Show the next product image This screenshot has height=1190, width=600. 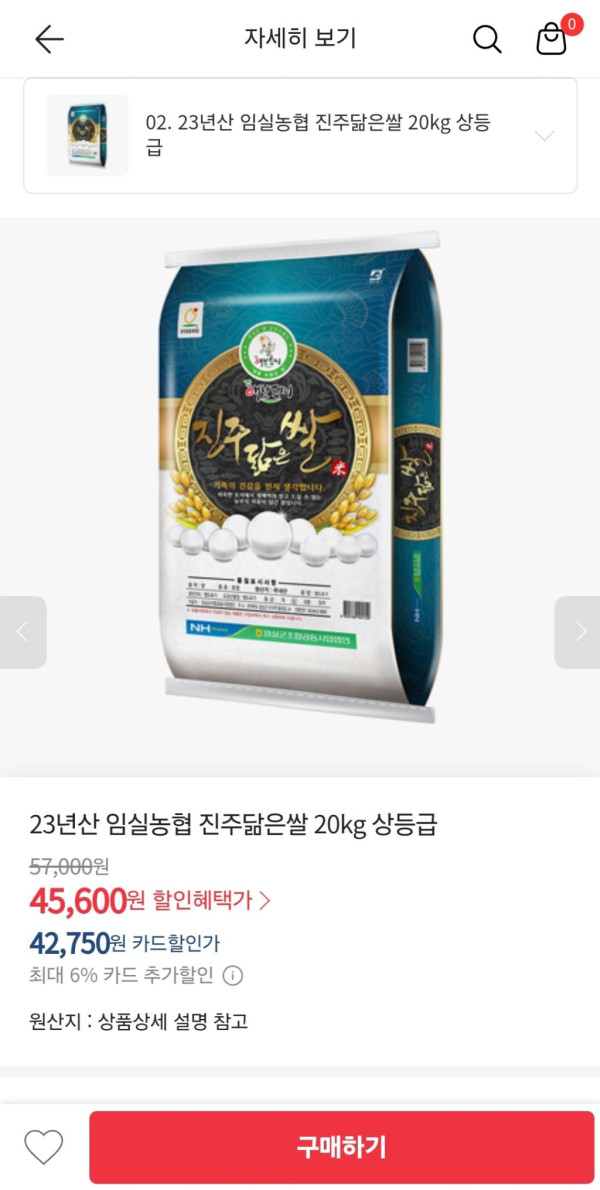[578, 632]
